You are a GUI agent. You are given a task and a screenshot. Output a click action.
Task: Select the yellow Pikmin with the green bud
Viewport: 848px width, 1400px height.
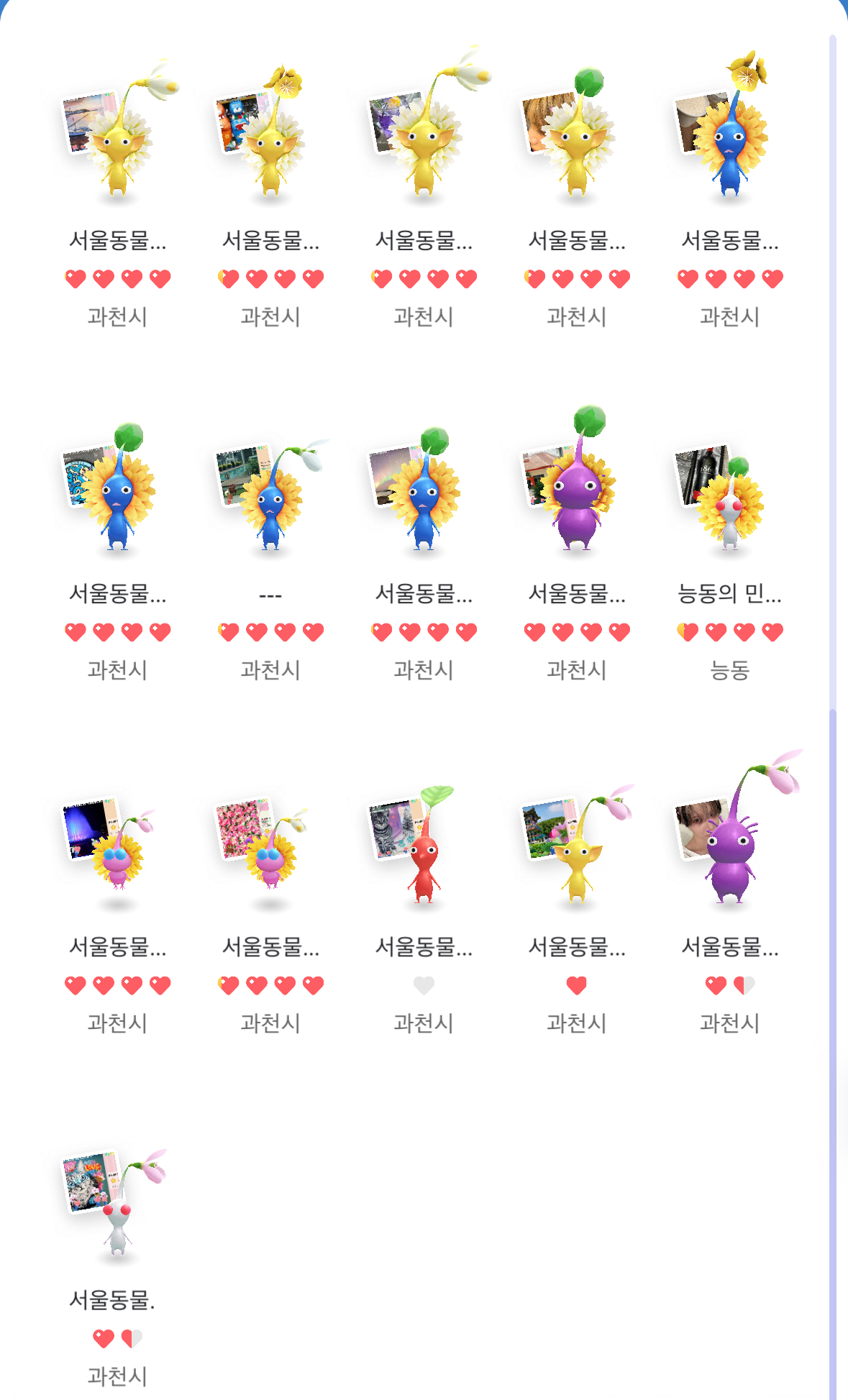(576, 133)
